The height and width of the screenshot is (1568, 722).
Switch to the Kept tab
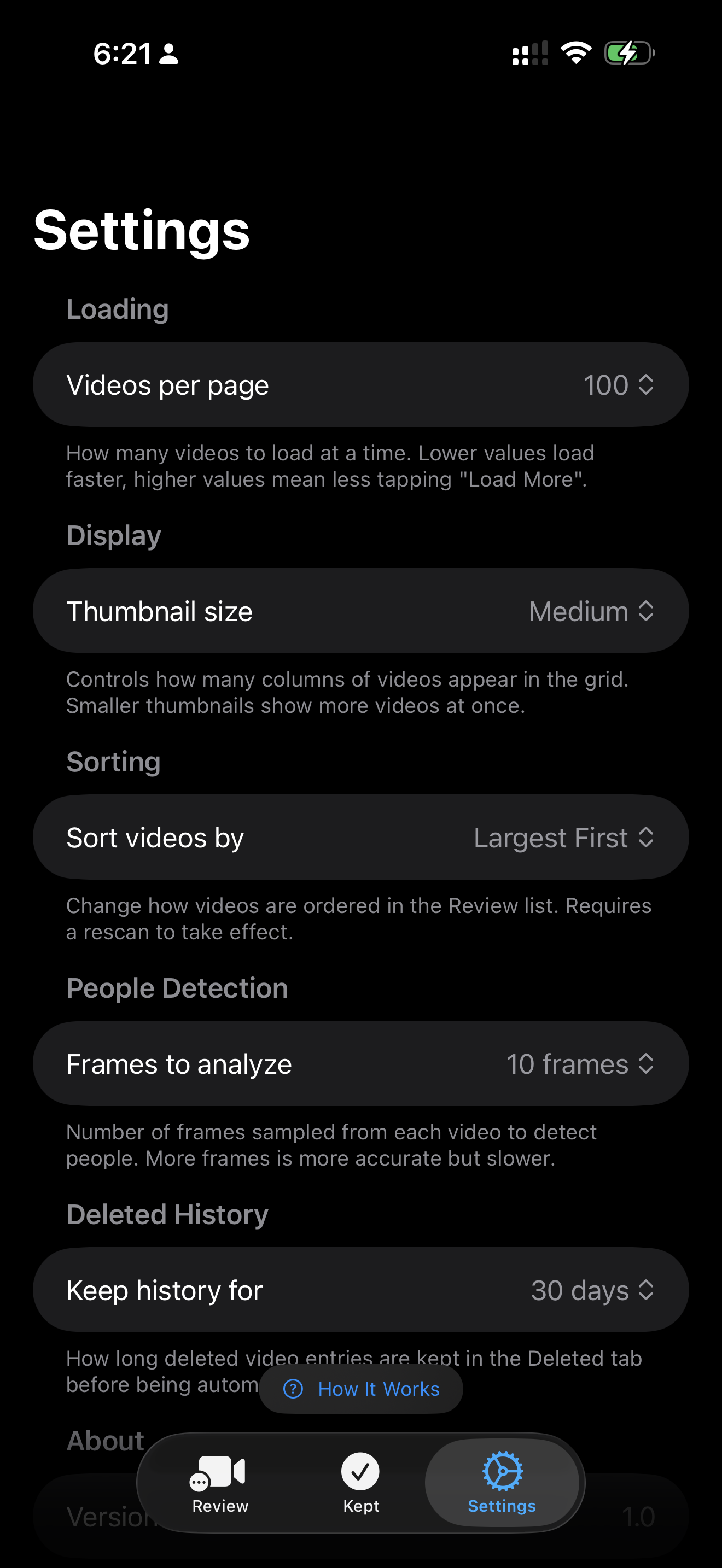tap(360, 1485)
